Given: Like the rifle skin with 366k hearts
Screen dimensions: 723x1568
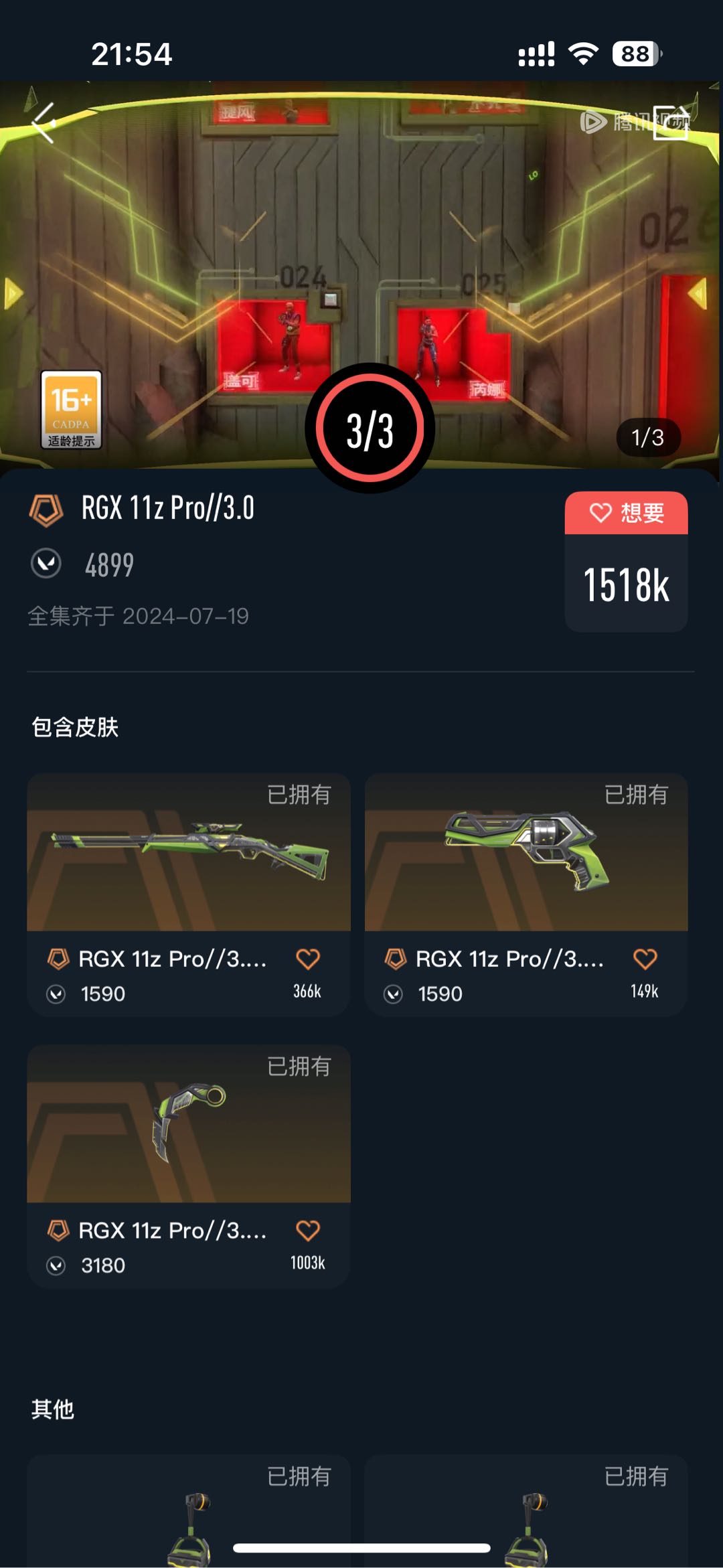Looking at the screenshot, I should click(x=307, y=959).
